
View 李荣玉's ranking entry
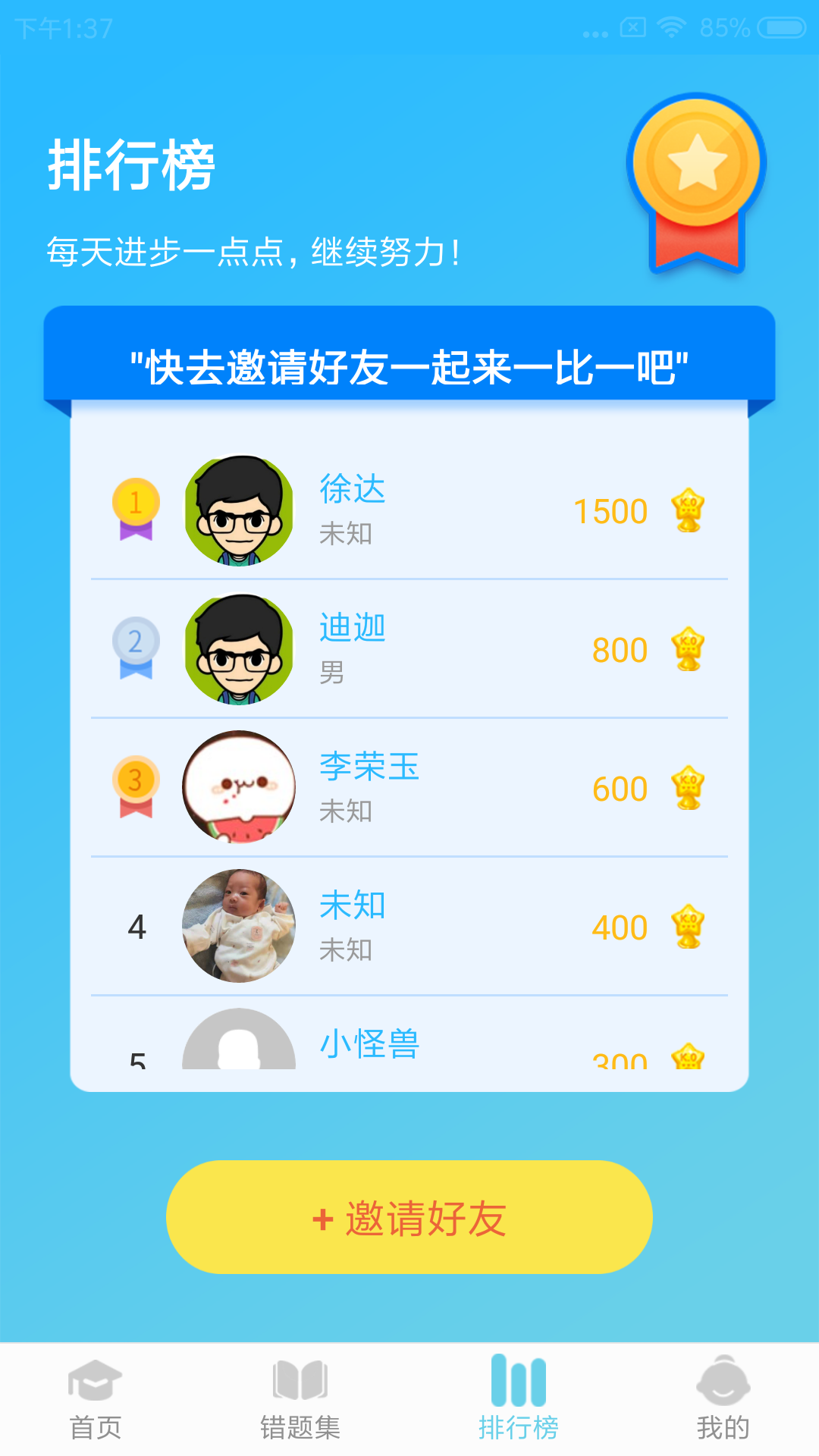tap(409, 788)
